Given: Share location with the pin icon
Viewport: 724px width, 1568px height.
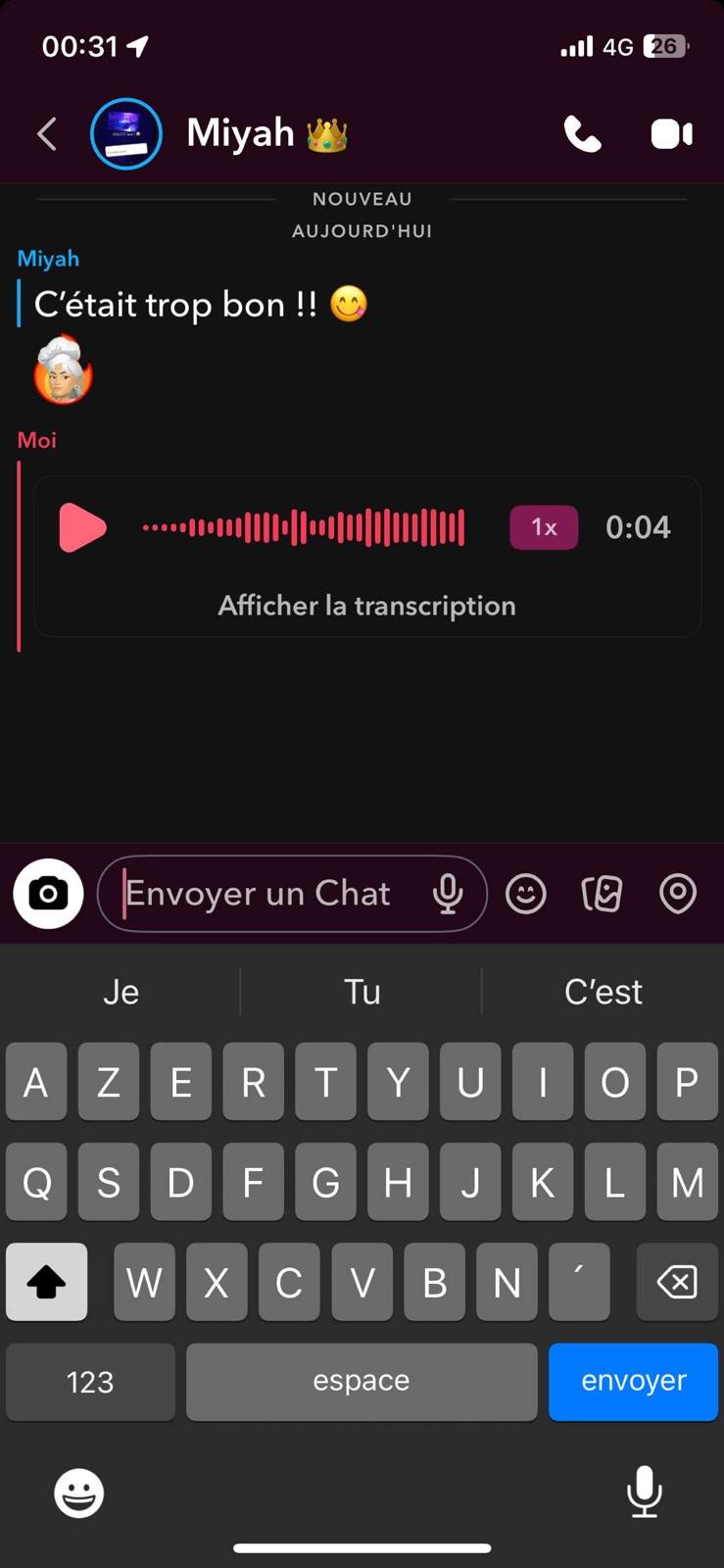Looking at the screenshot, I should 678,893.
